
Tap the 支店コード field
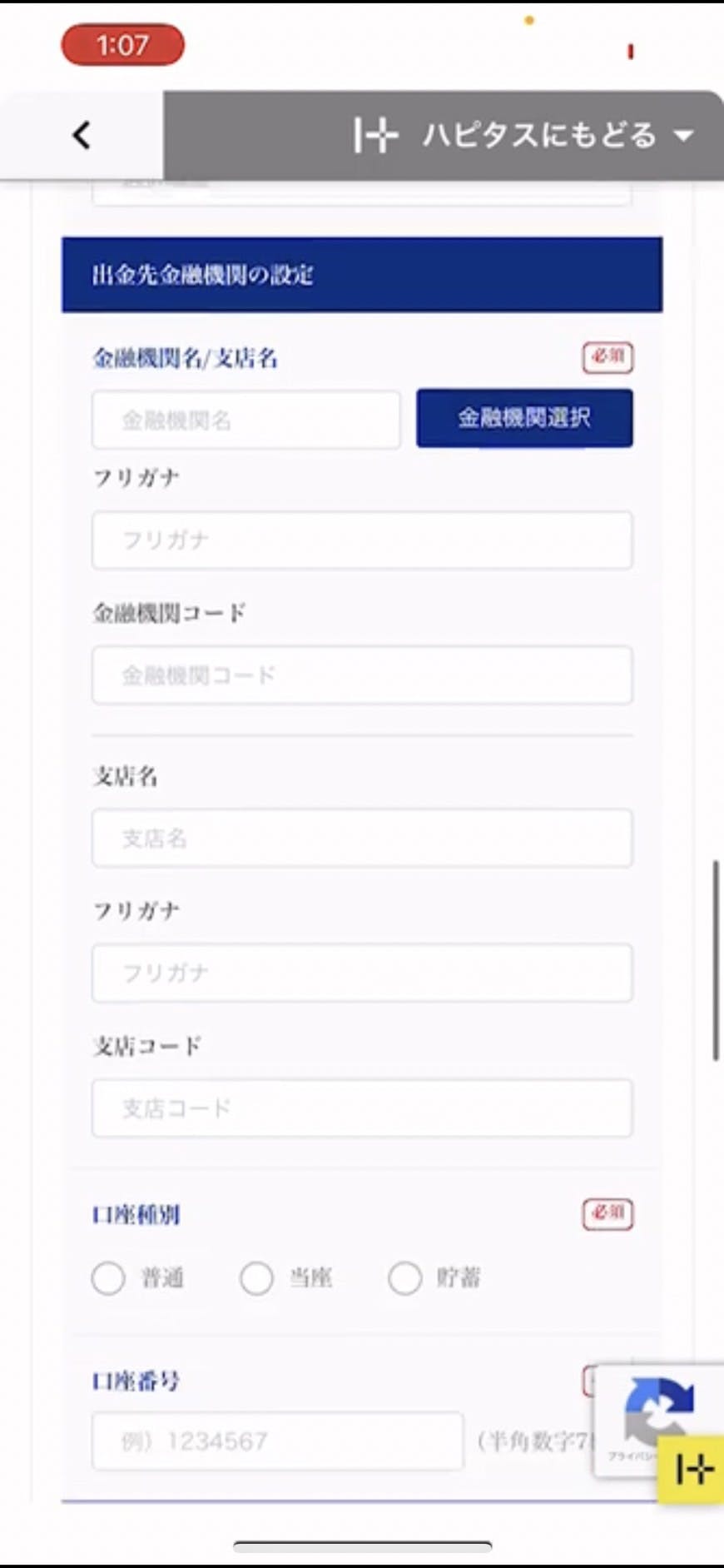tap(362, 1108)
